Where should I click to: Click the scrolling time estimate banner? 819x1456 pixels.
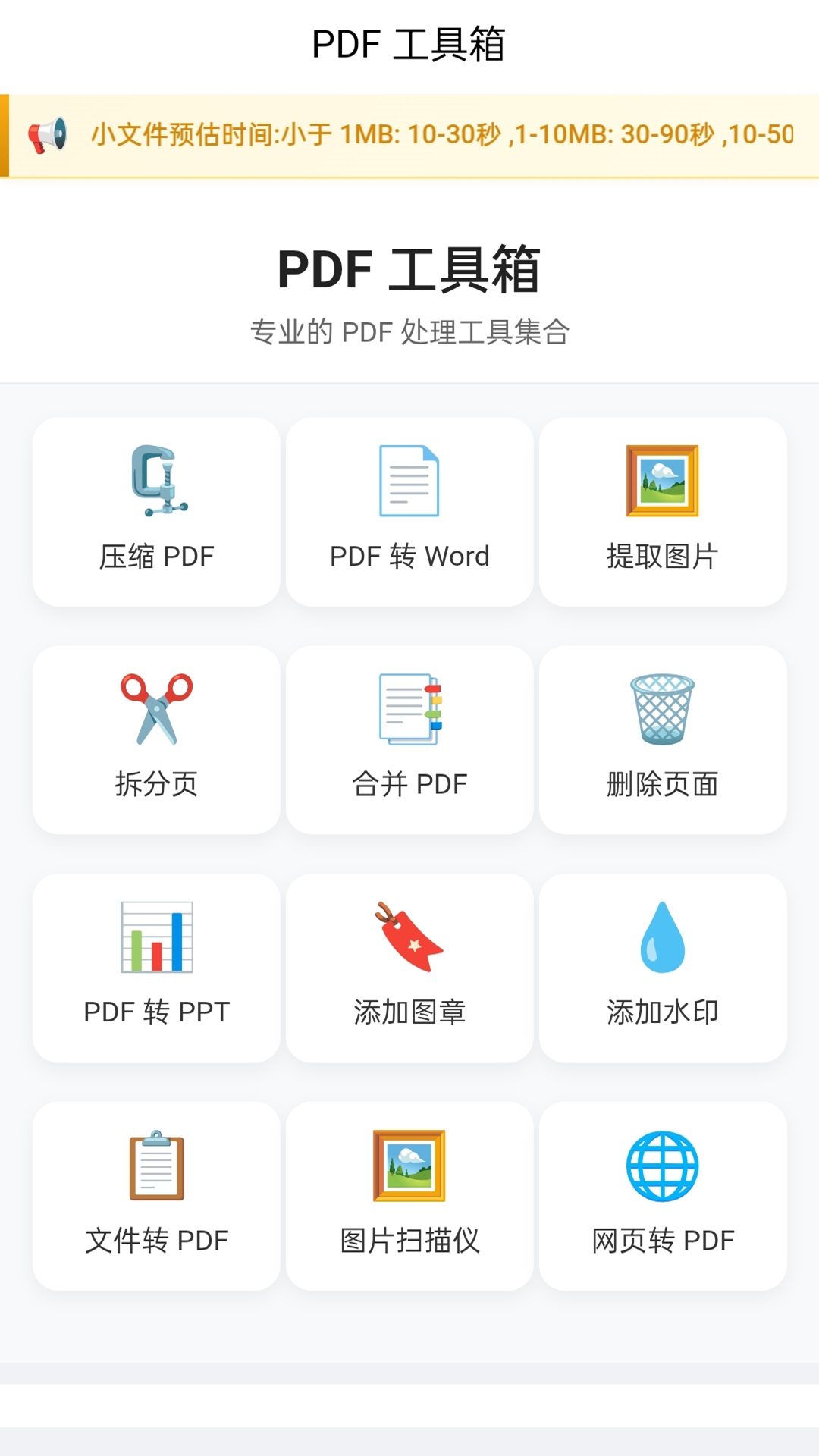pos(409,136)
